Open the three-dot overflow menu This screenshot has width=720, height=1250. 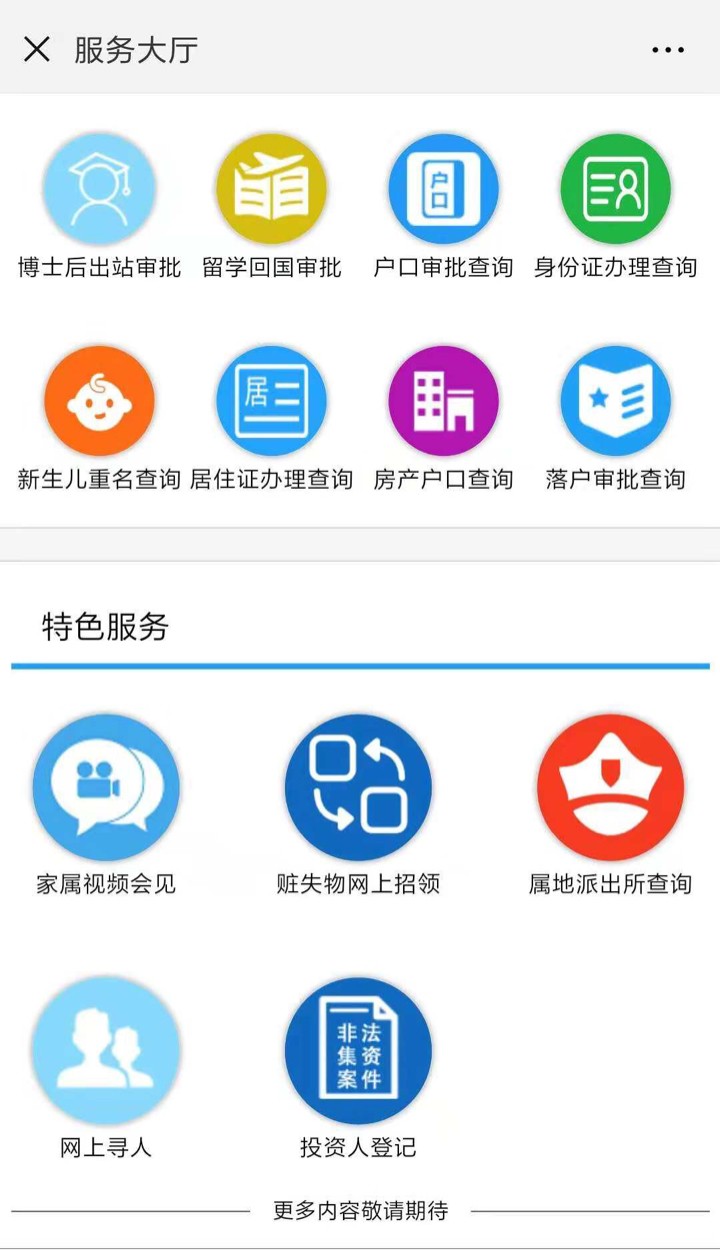click(668, 49)
